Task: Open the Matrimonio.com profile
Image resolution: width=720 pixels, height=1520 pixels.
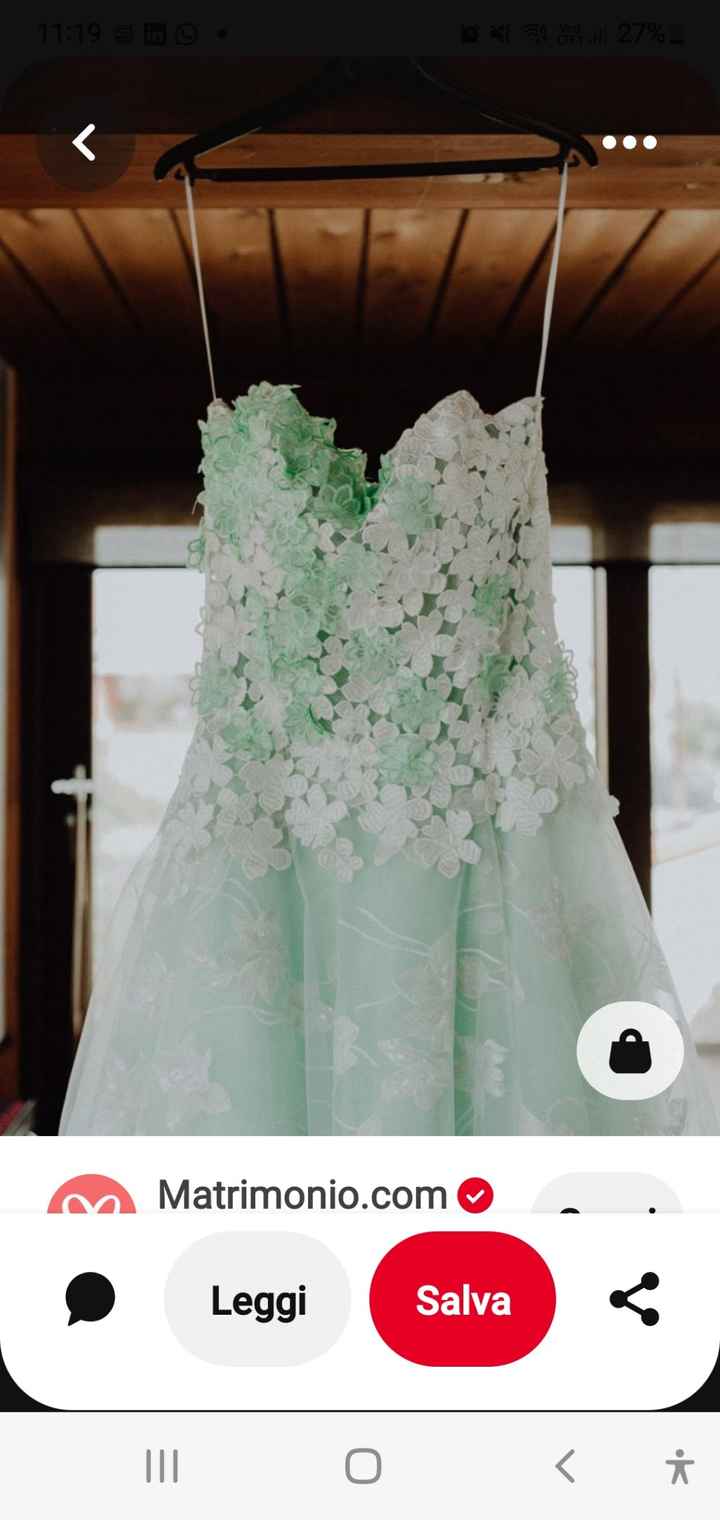Action: tap(300, 1195)
